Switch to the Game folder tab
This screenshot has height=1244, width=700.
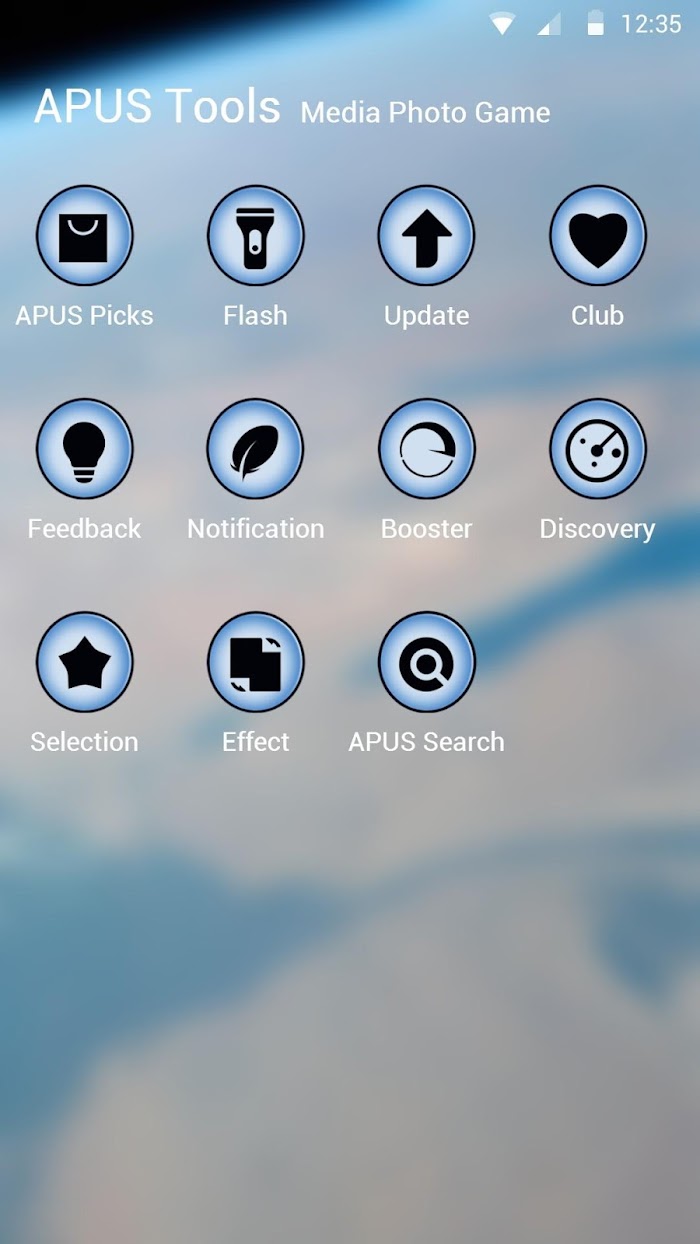point(510,112)
